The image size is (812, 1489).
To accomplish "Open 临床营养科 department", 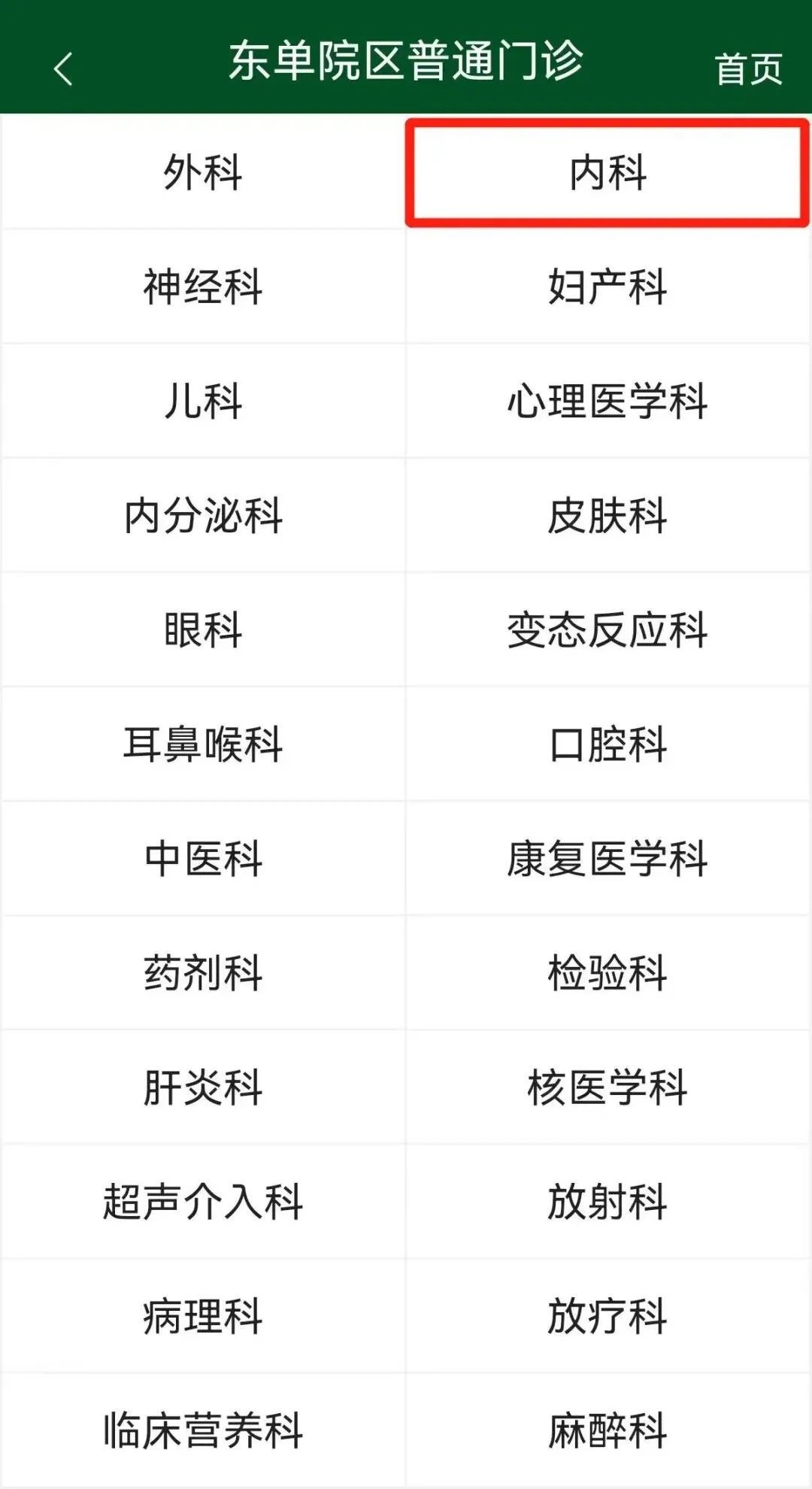I will tap(203, 1430).
